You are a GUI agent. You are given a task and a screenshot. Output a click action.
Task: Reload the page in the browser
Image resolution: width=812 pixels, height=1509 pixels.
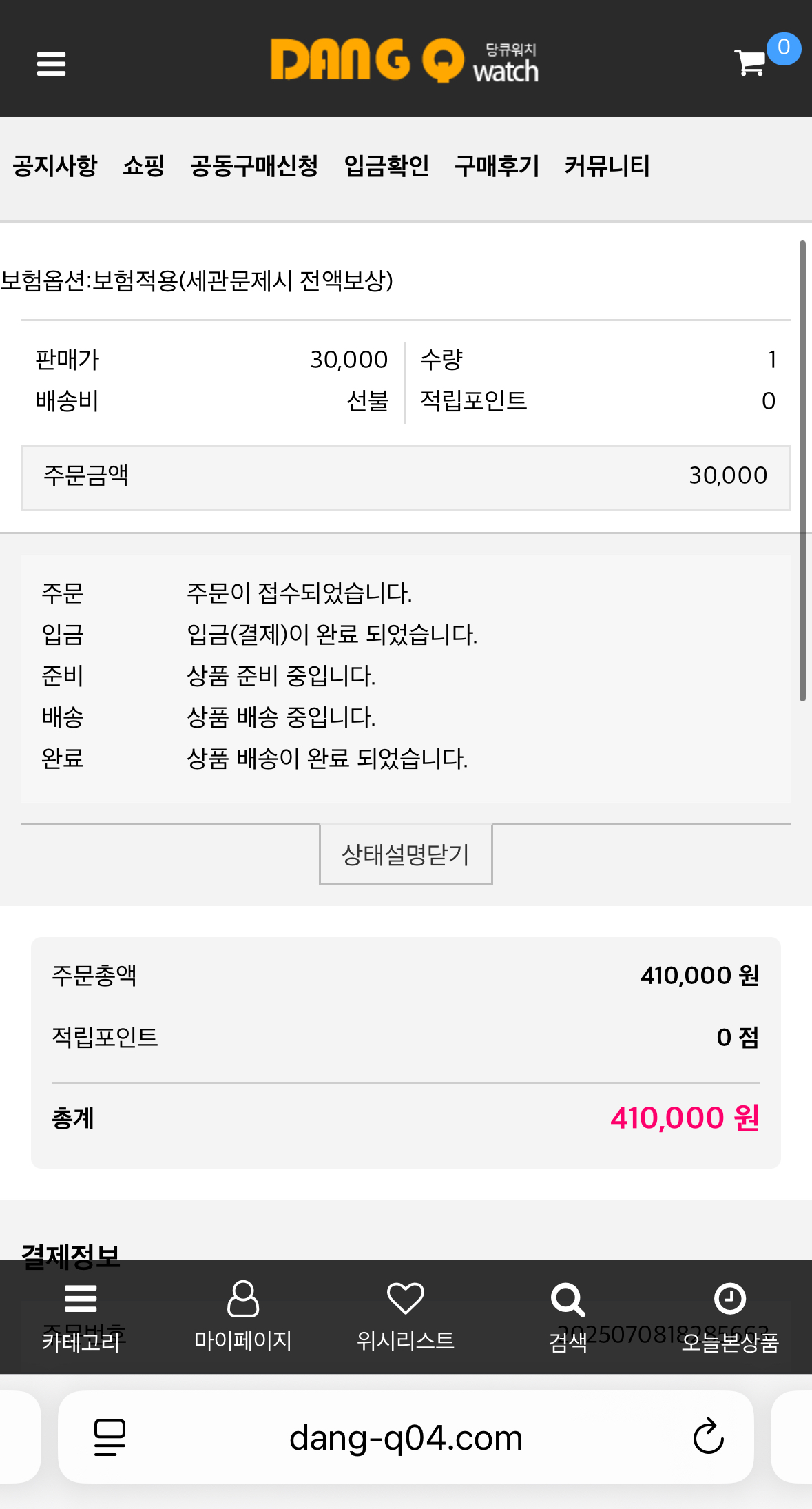tap(708, 1437)
